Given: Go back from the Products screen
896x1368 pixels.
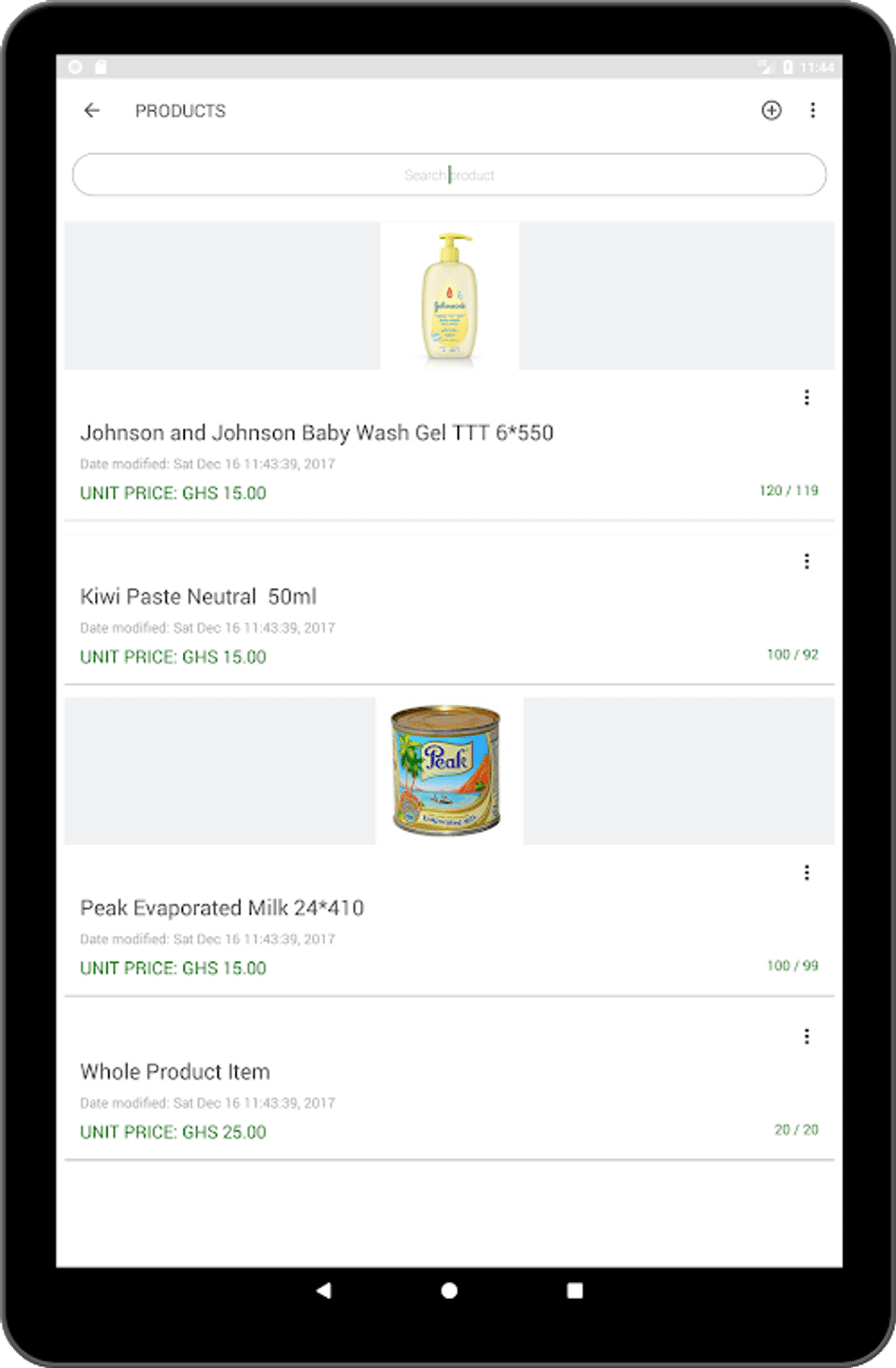Looking at the screenshot, I should (91, 110).
